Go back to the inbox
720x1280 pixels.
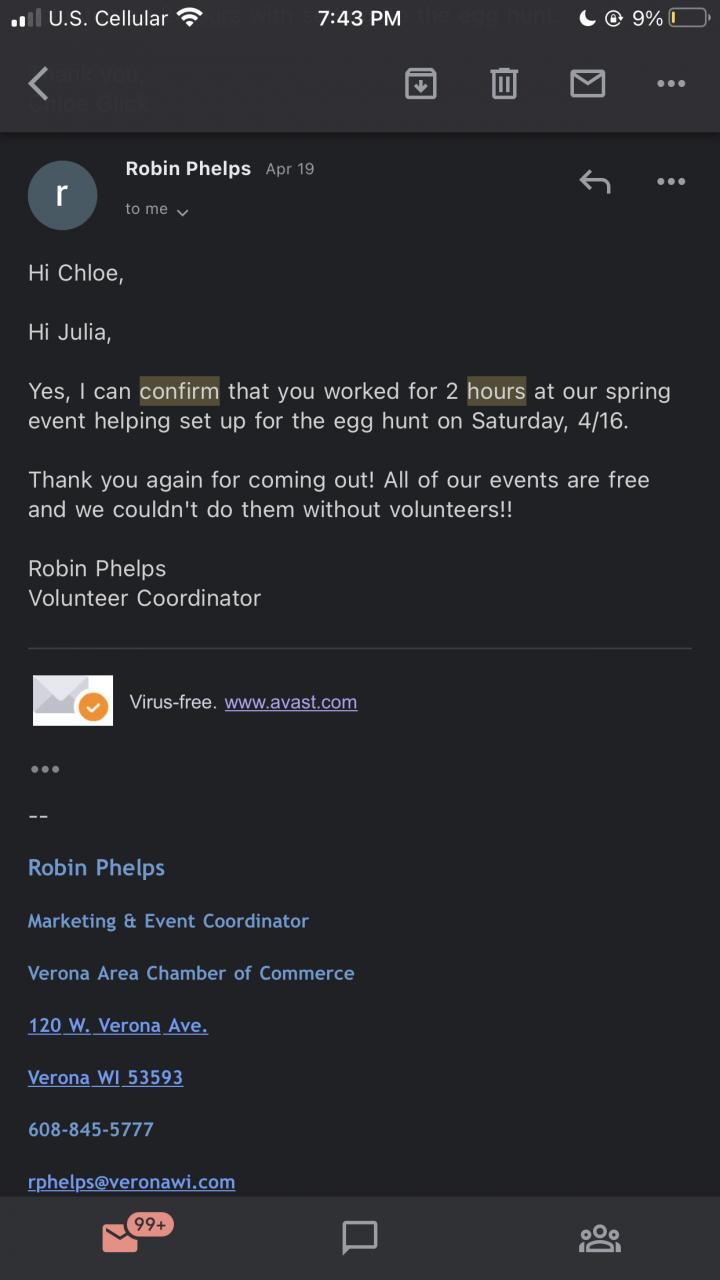pos(39,84)
